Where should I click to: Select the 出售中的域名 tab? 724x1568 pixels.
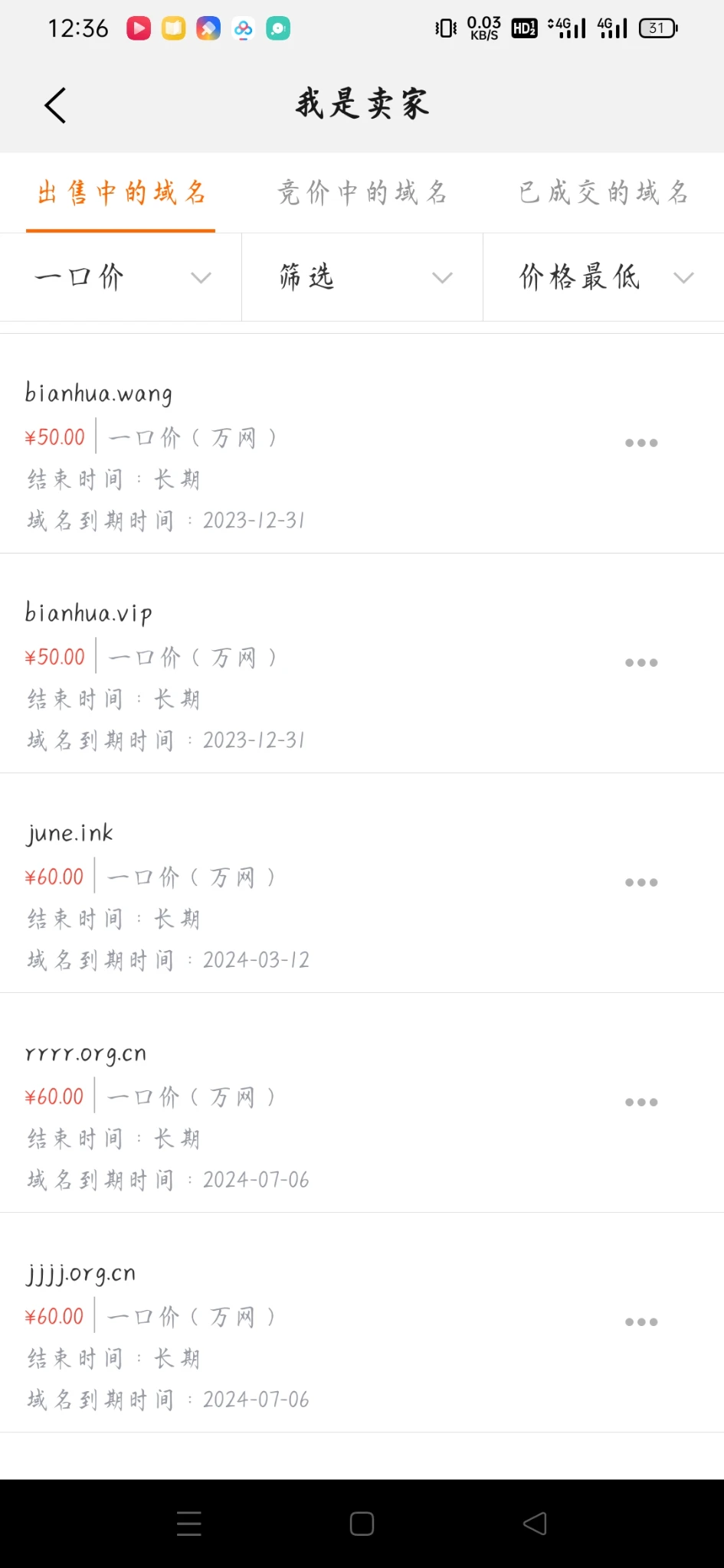121,192
